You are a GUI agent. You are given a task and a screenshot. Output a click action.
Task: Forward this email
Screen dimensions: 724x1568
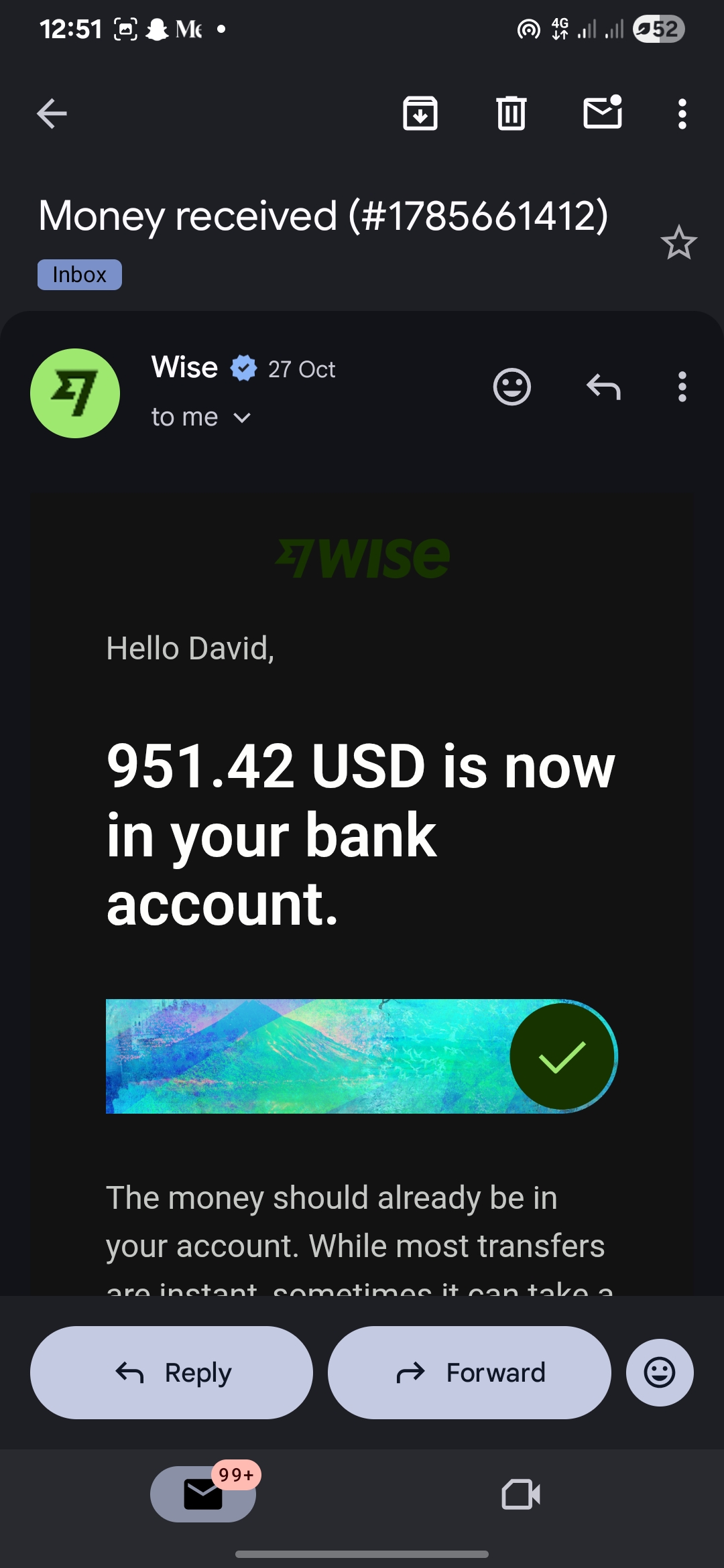pyautogui.click(x=469, y=1372)
